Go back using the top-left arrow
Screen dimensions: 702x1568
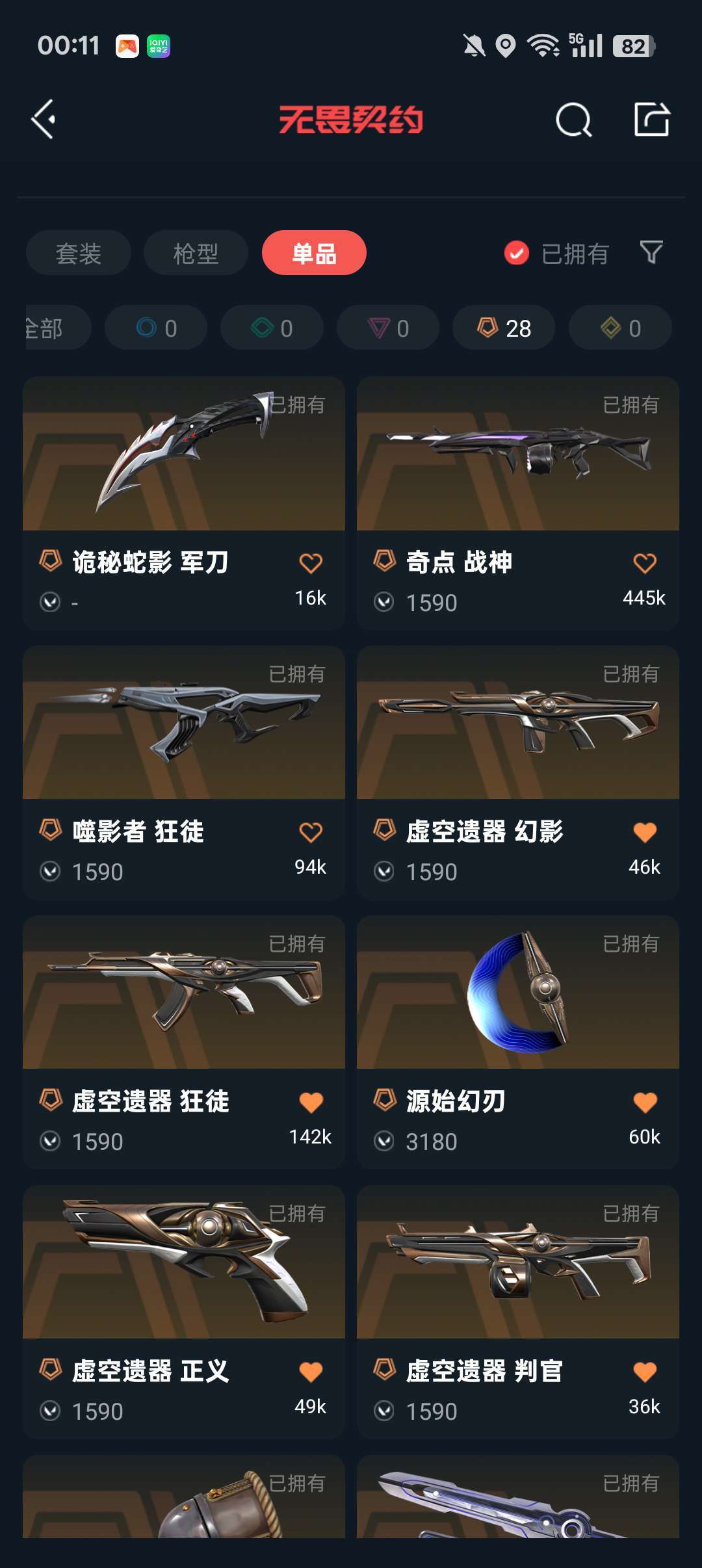(44, 119)
